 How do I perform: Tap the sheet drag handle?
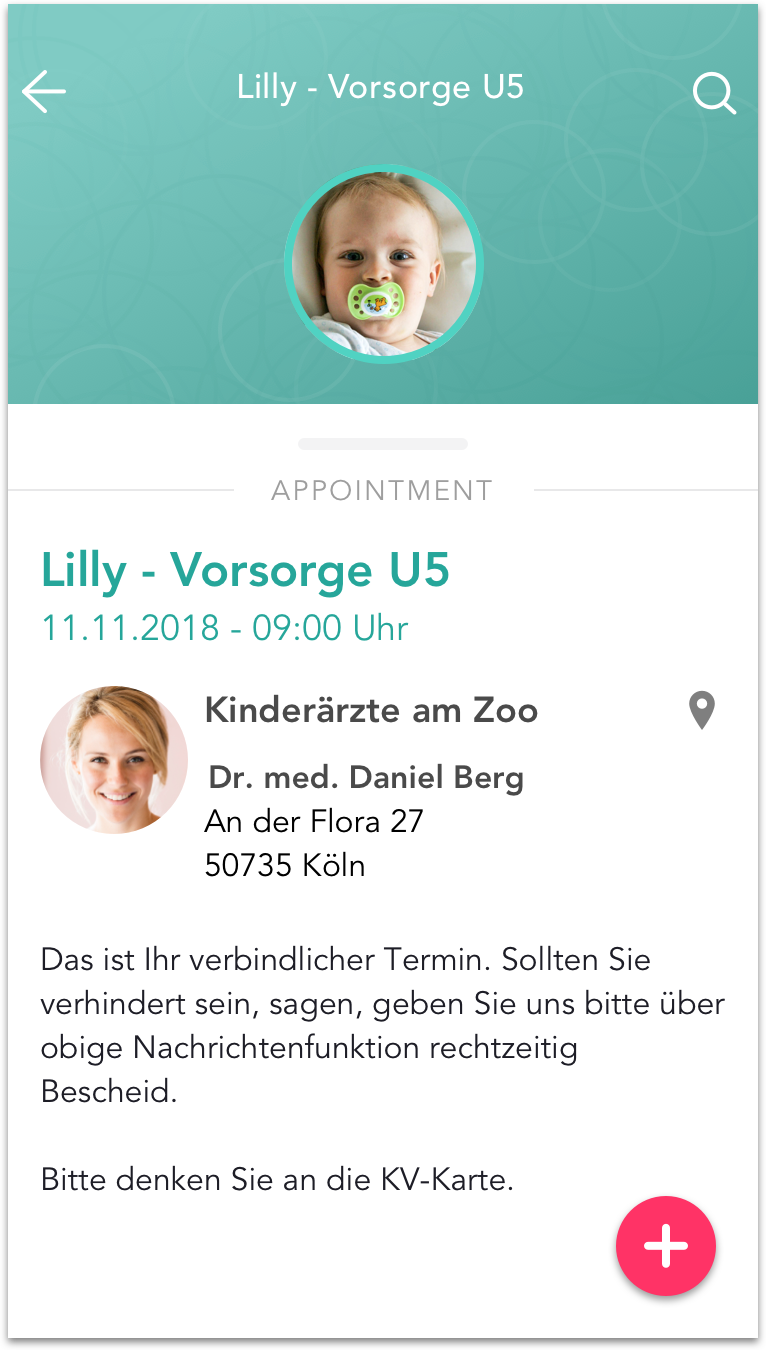pos(383,443)
